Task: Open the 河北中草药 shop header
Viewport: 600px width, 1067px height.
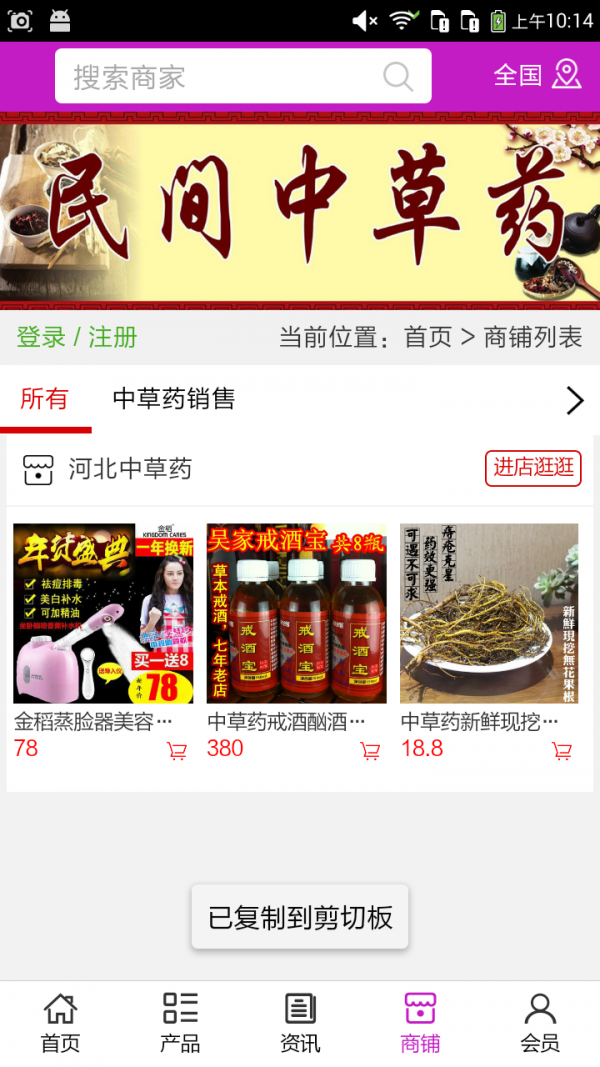Action: (x=130, y=469)
